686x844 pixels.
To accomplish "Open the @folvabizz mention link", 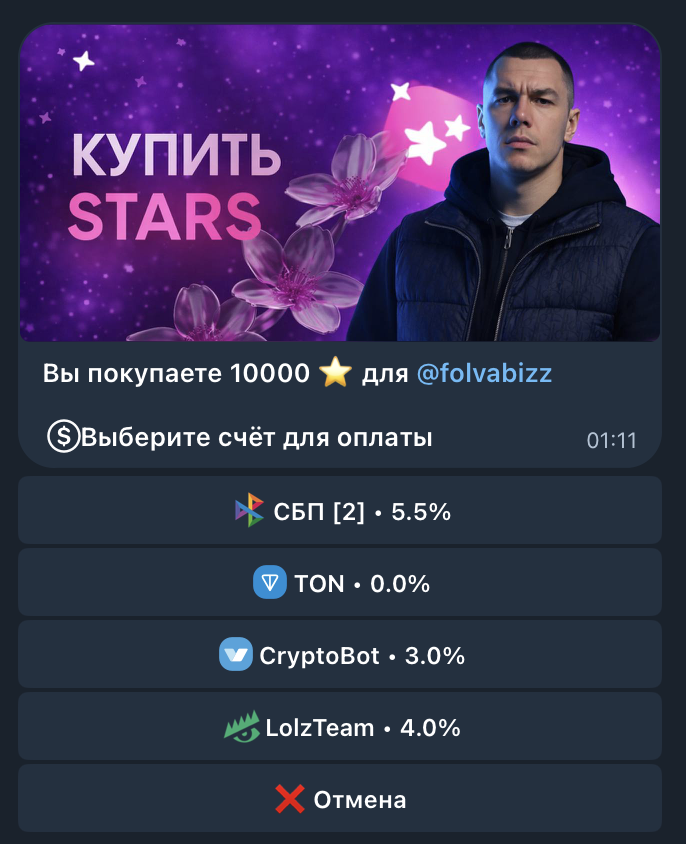I will coord(484,374).
